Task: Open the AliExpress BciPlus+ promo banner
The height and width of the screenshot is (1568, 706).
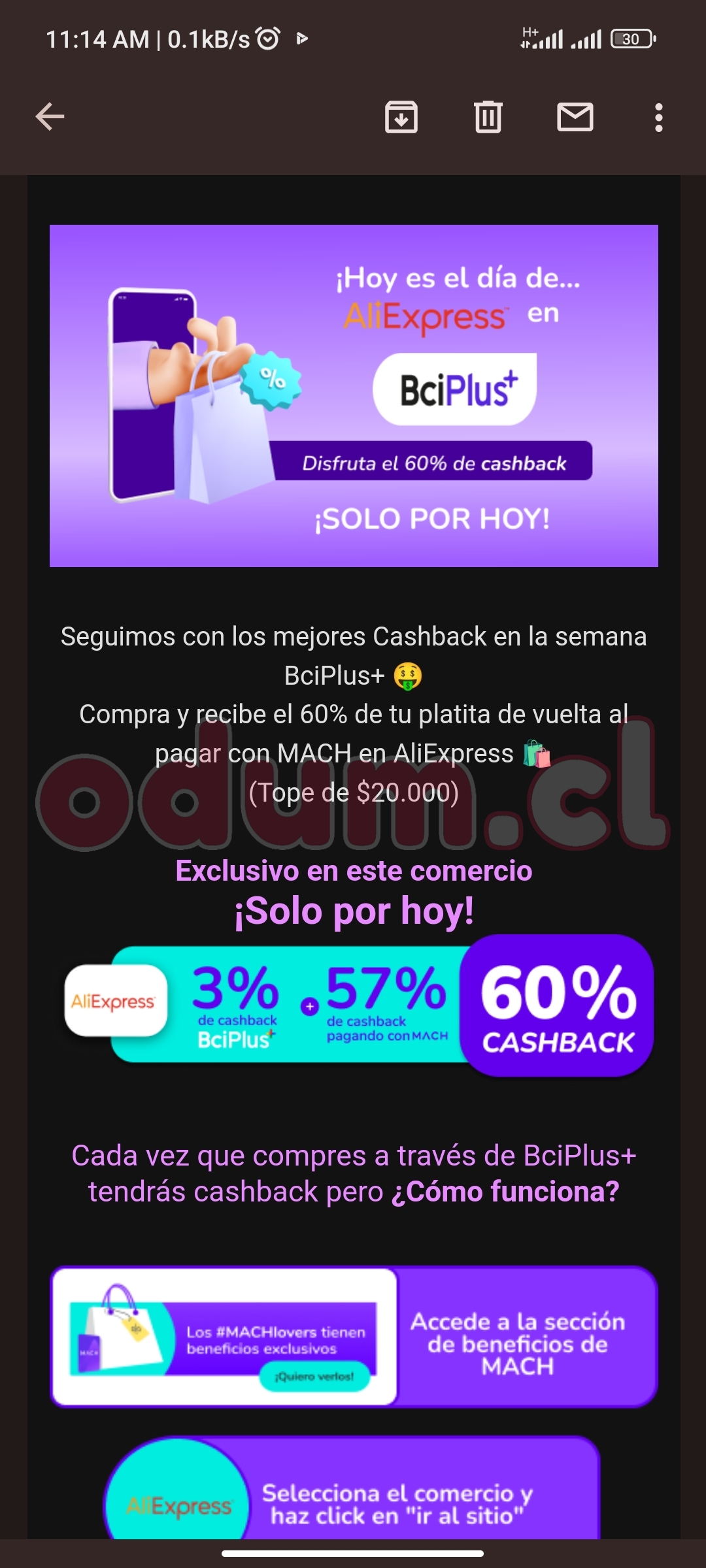Action: (x=354, y=395)
